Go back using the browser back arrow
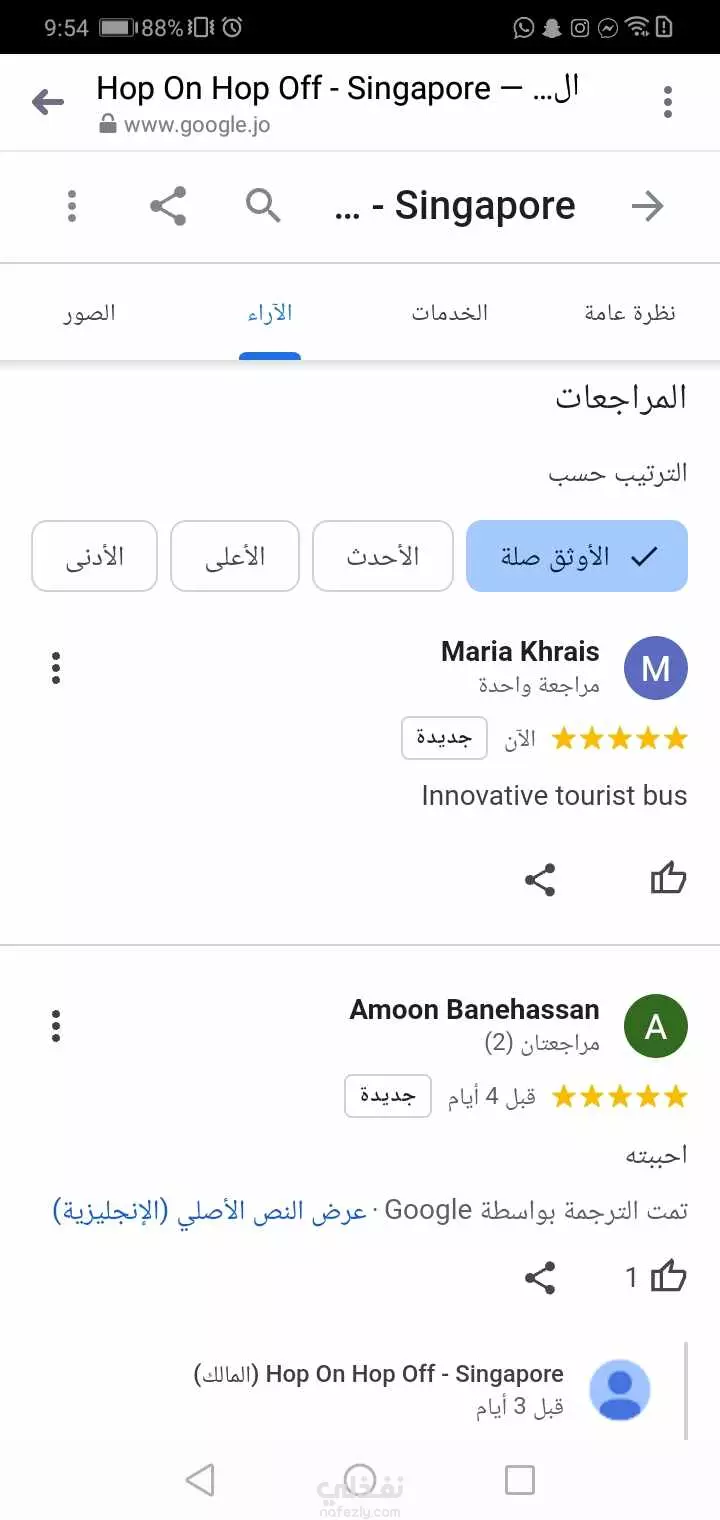Viewport: 720px width, 1520px height. tap(47, 101)
